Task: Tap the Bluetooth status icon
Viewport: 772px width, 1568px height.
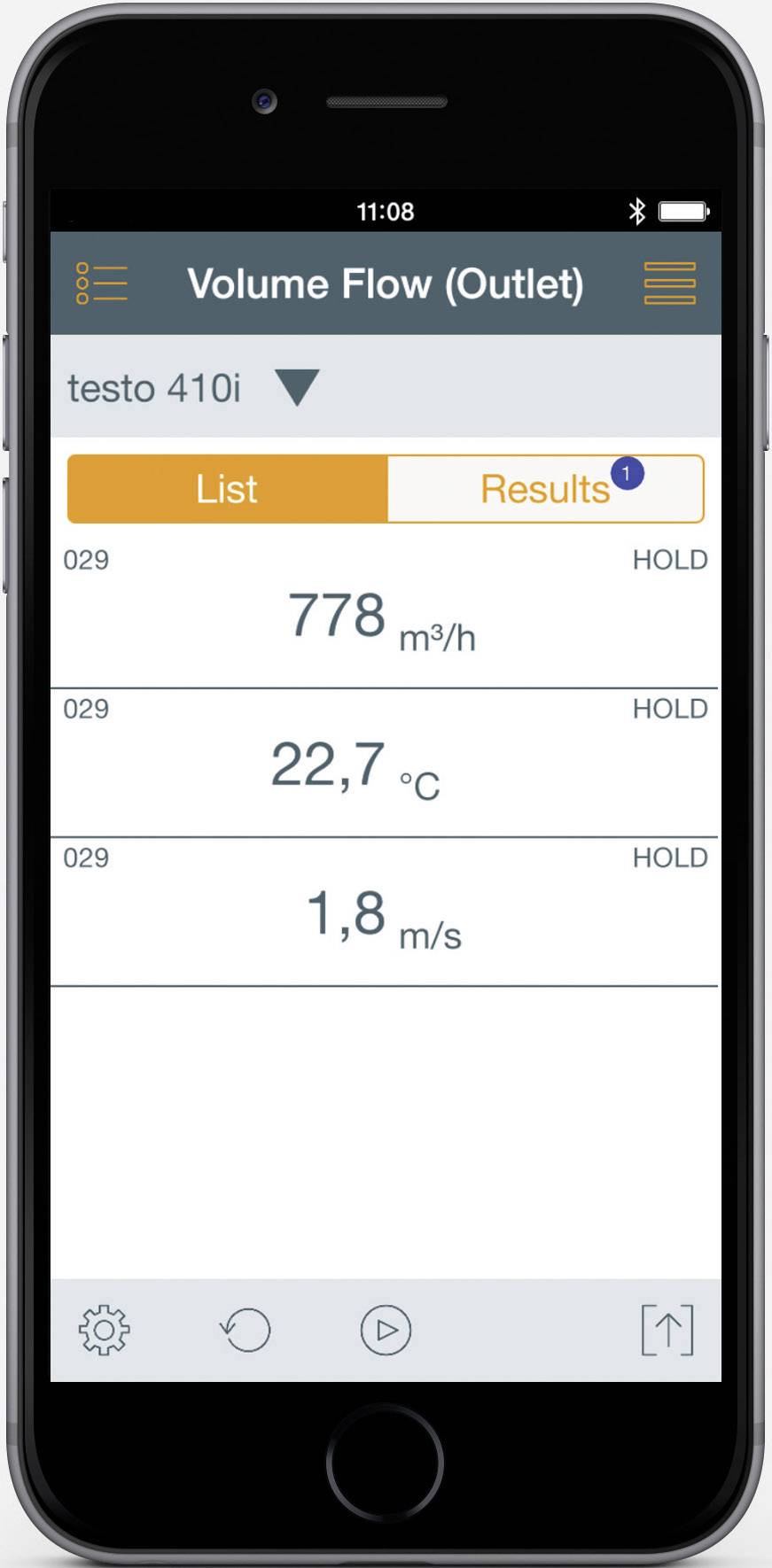Action: 636,210
